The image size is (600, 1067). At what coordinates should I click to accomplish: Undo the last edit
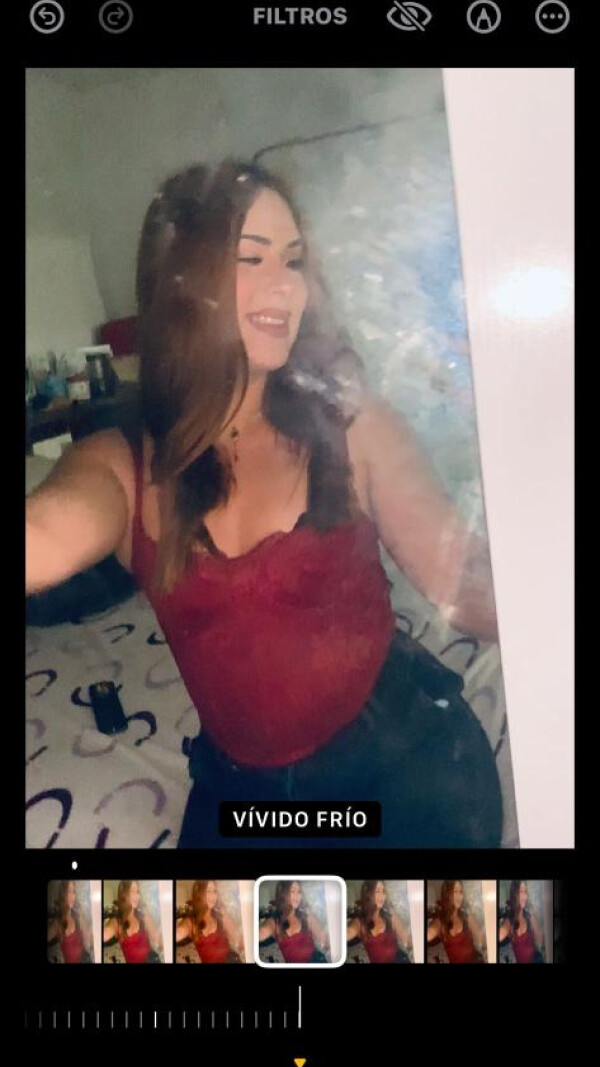click(46, 16)
